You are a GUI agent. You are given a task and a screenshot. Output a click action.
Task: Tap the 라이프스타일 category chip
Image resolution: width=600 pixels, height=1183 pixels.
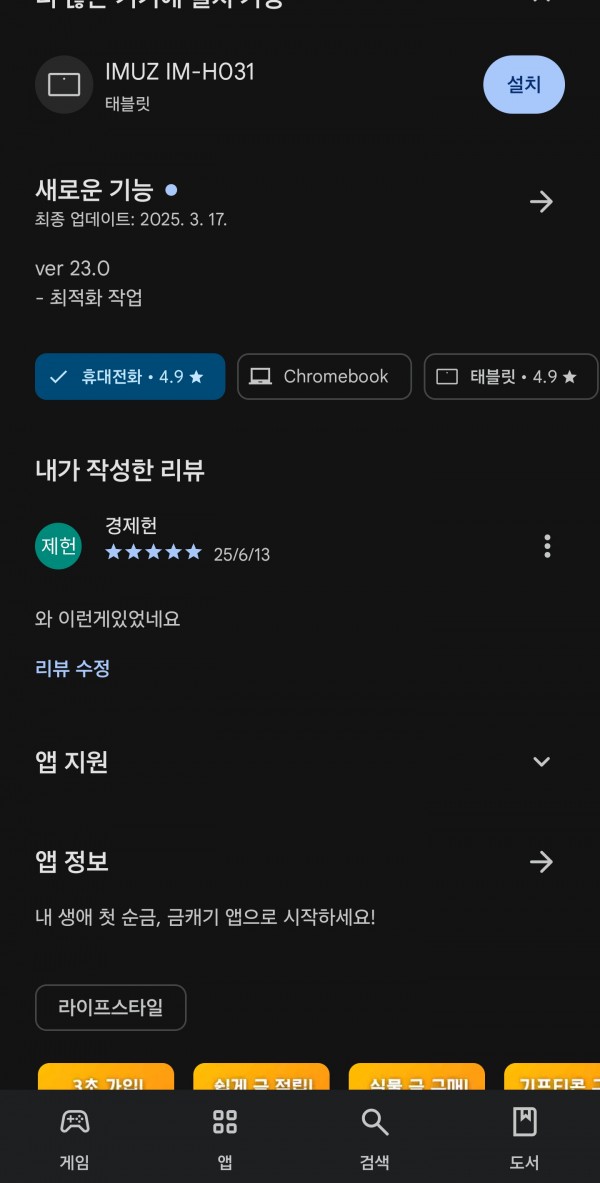(111, 1007)
